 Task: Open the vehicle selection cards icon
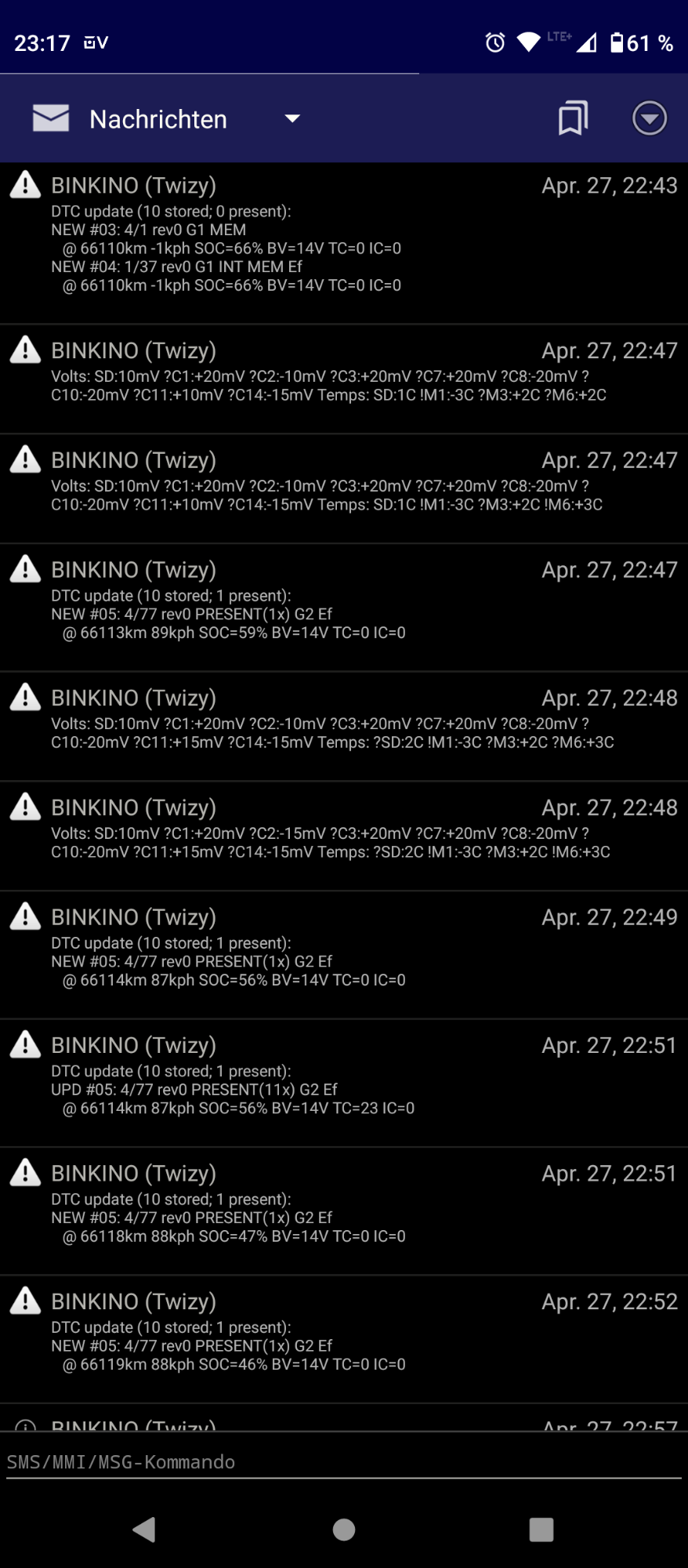pyautogui.click(x=573, y=118)
